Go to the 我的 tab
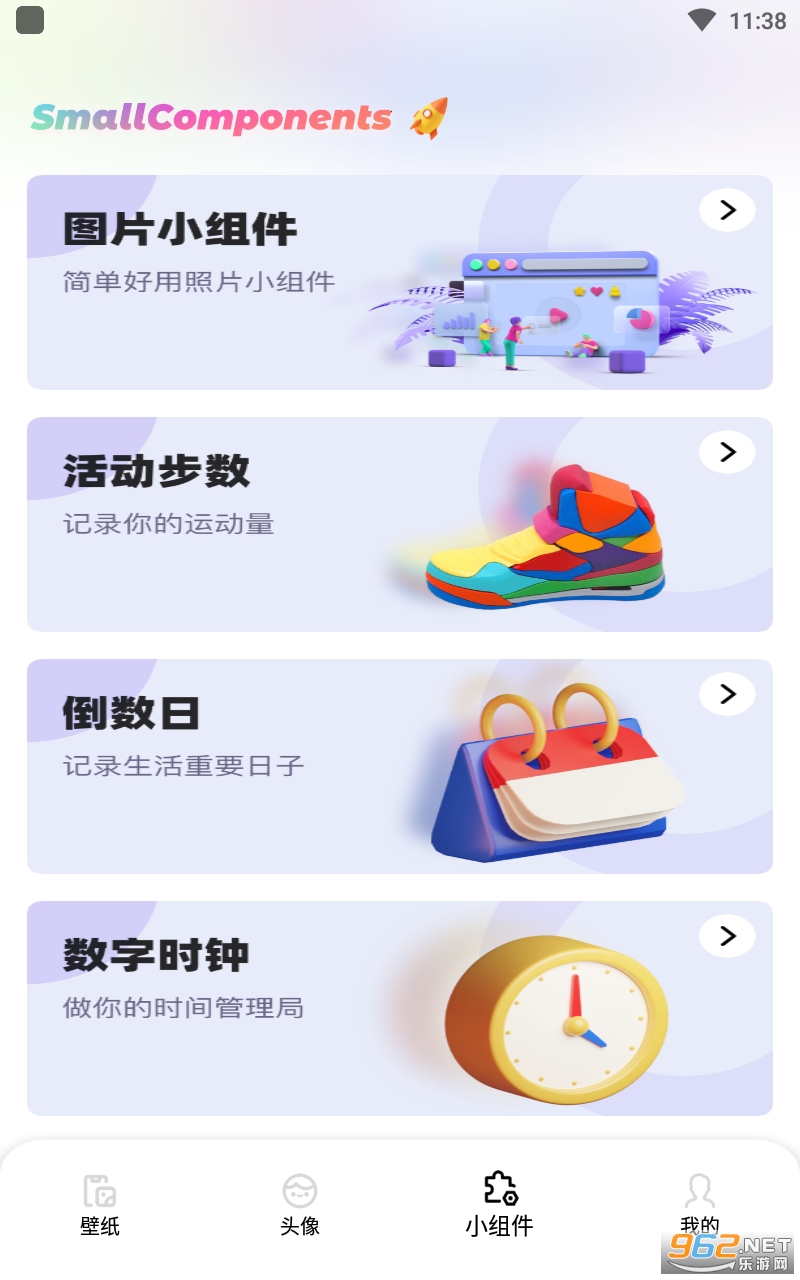800x1280 pixels. tap(700, 1205)
